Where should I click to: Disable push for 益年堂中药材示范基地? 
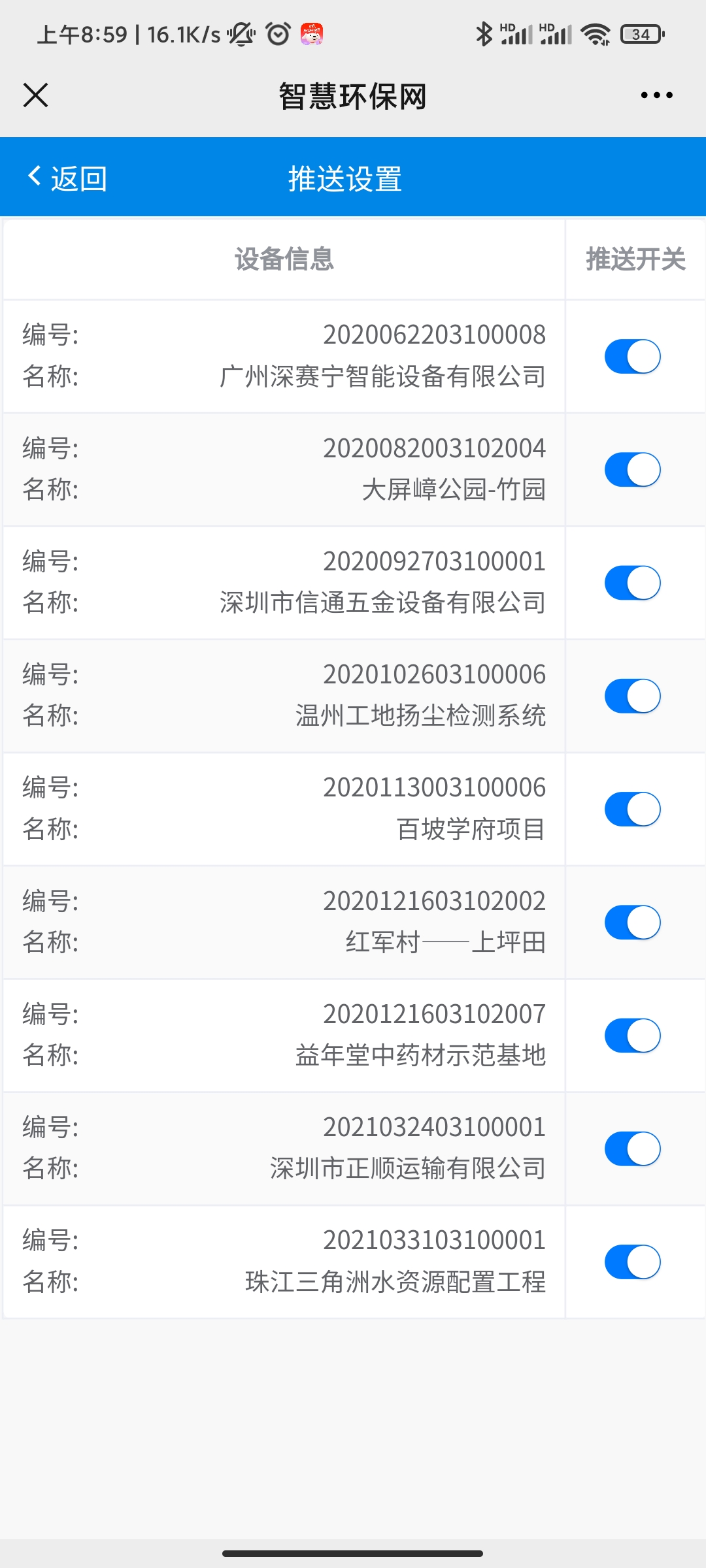pos(632,1036)
